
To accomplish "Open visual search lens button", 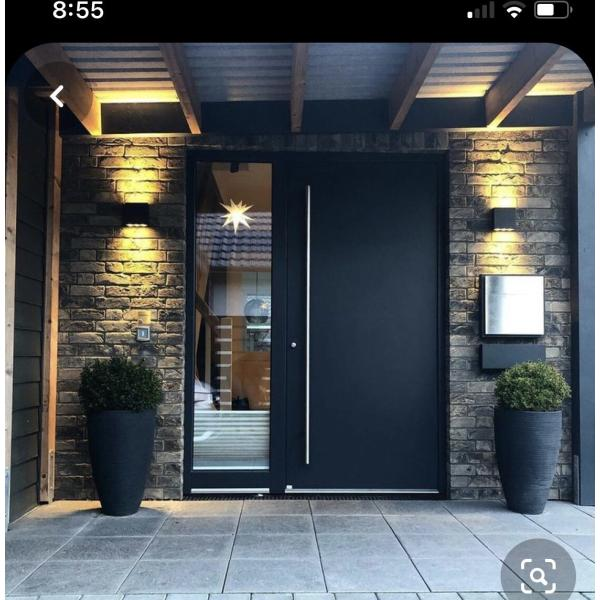I will point(538,575).
